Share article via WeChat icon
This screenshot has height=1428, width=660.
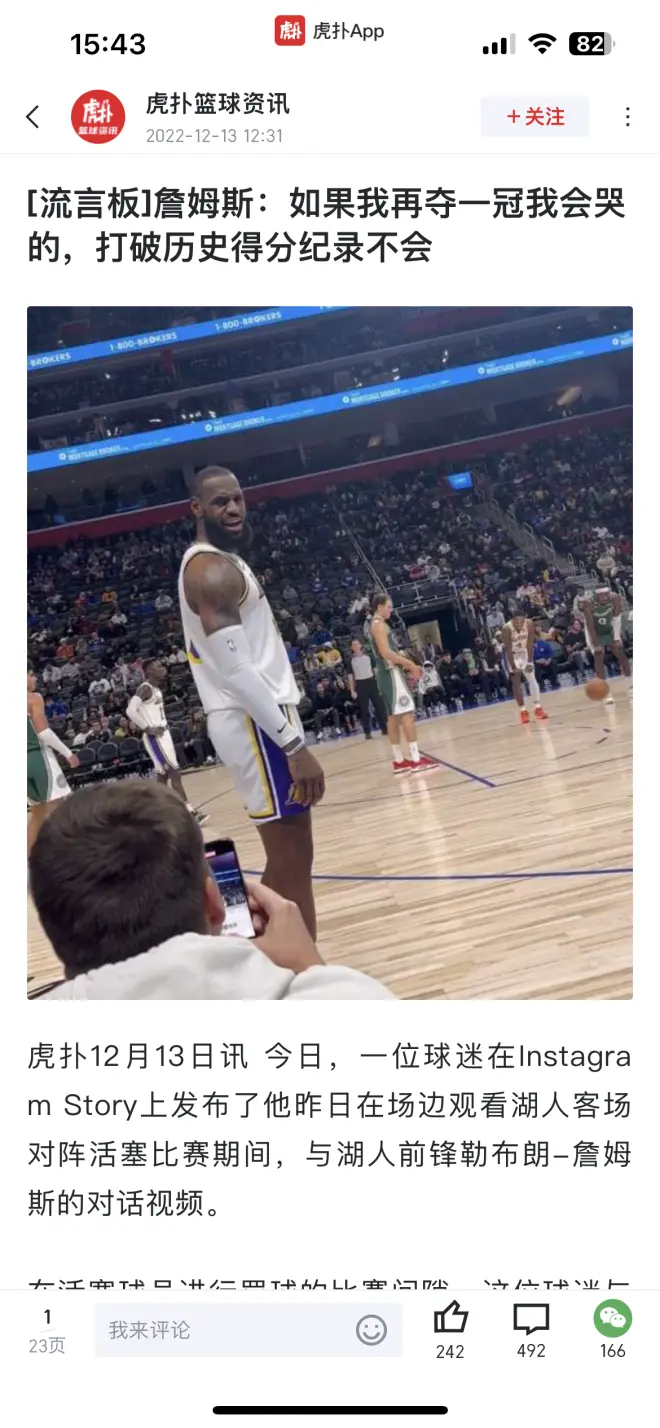612,1320
